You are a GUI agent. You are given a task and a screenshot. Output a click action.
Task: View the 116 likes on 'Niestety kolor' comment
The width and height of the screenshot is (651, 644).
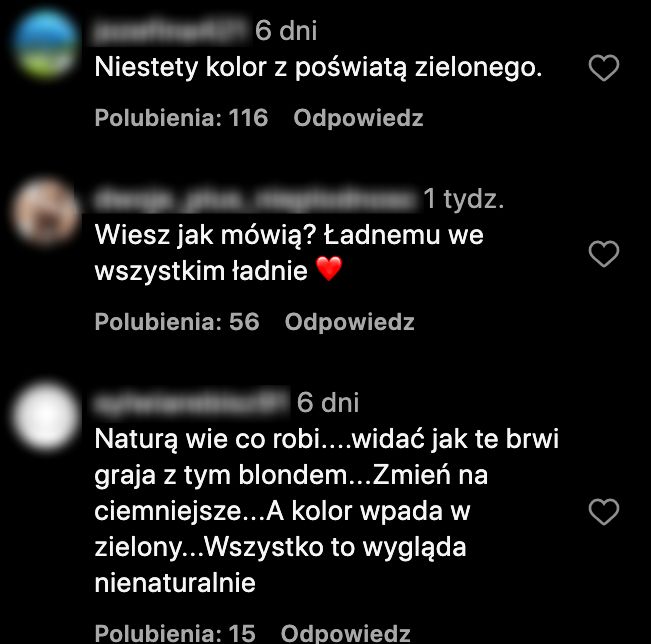pos(181,118)
